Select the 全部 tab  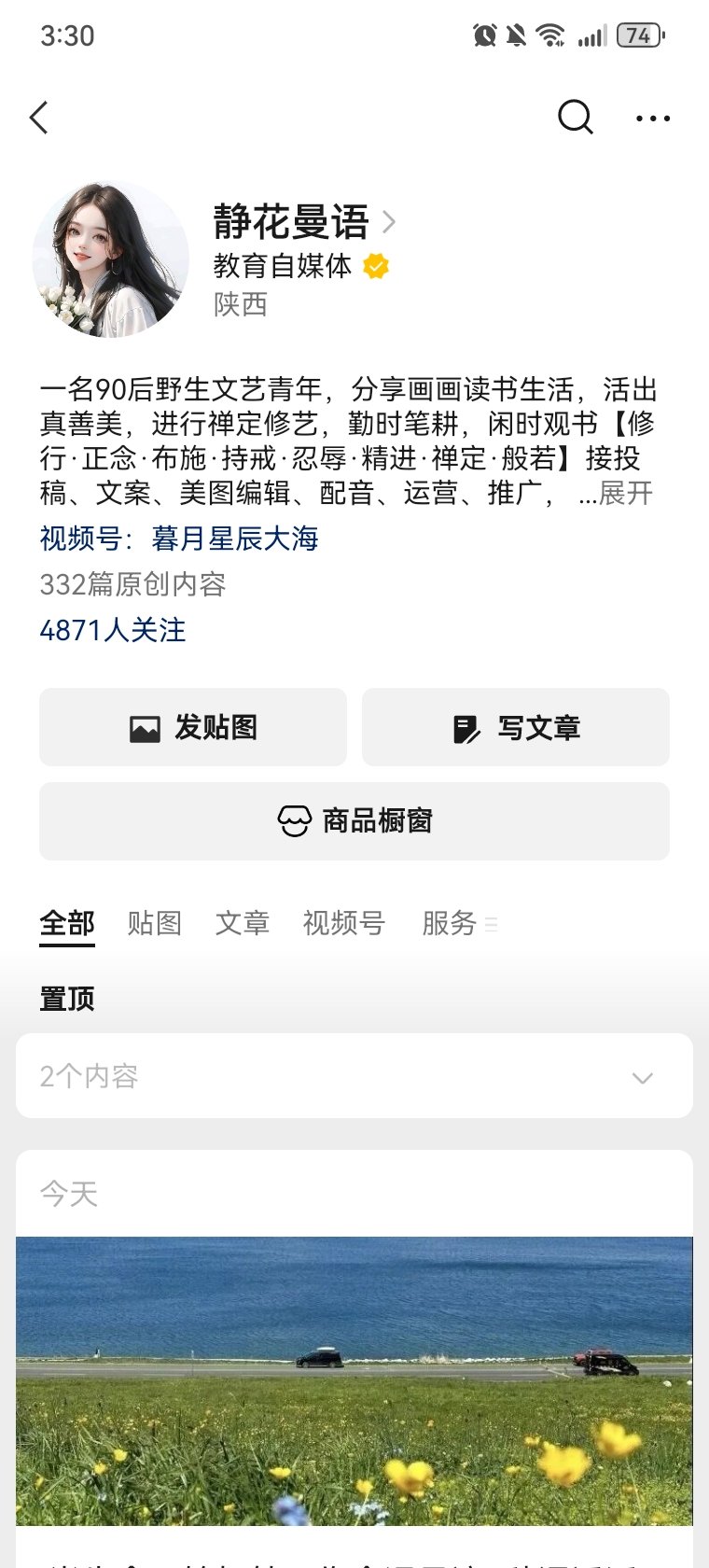[67, 923]
